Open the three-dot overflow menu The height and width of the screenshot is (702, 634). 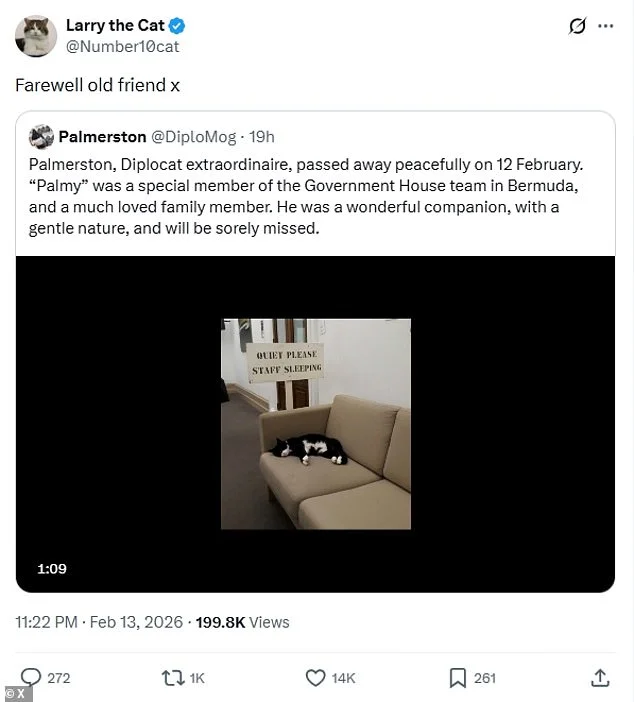click(605, 26)
